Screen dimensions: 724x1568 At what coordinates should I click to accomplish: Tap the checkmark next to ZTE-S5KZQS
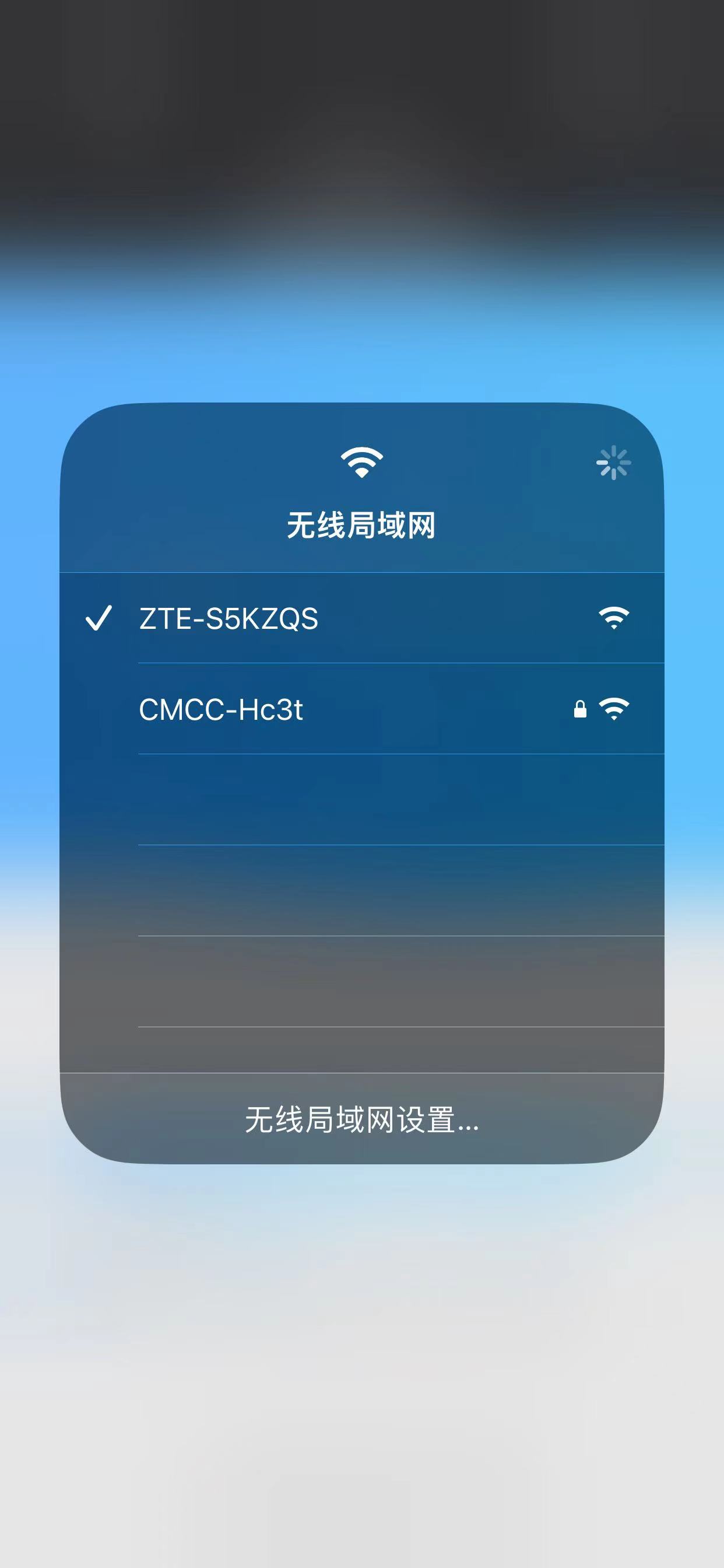click(x=99, y=618)
